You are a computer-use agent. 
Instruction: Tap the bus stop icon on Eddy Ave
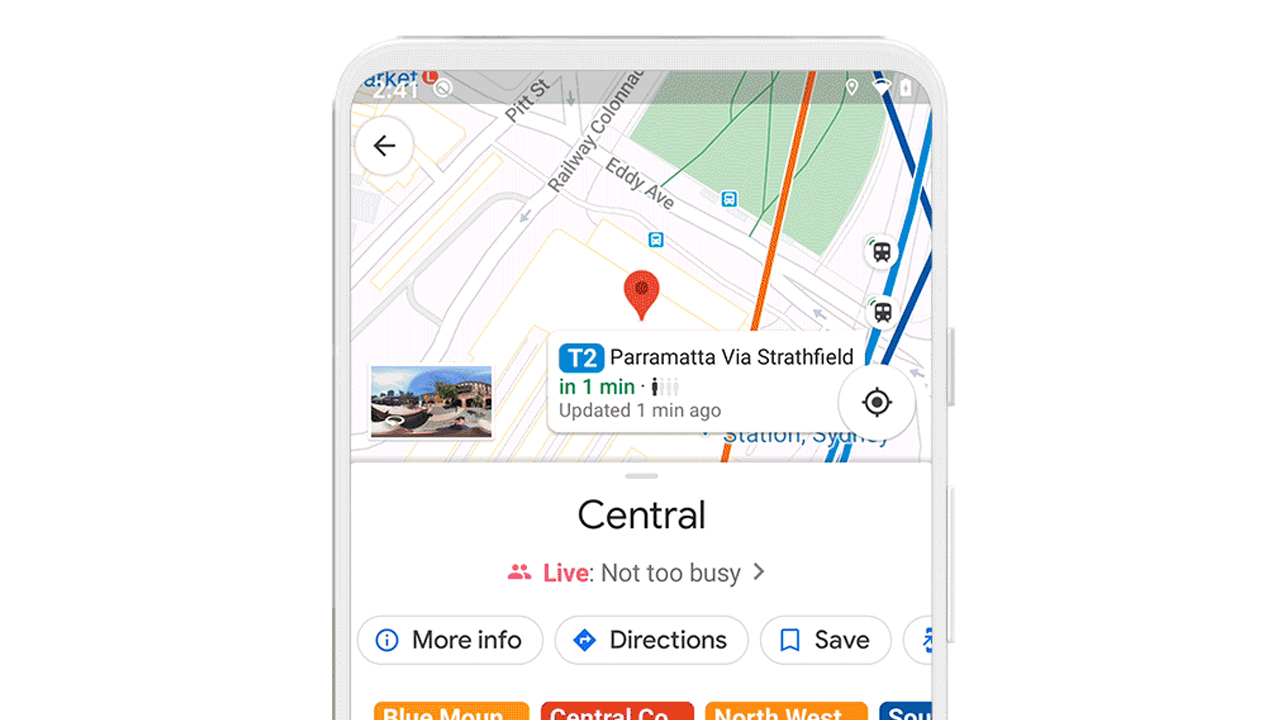(656, 239)
